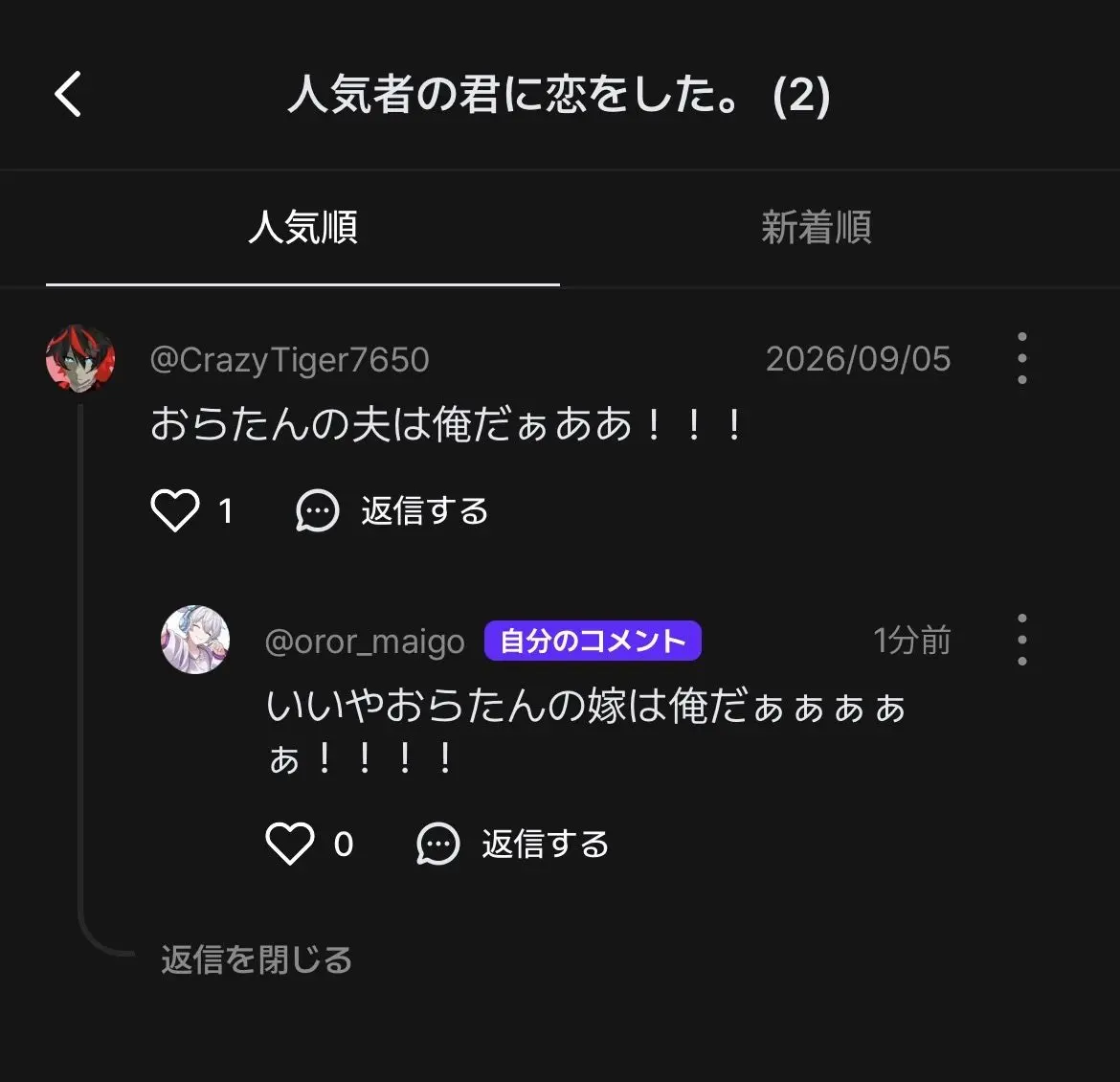Select the 人気順 tab
The height and width of the screenshot is (1082, 1120).
click(302, 227)
